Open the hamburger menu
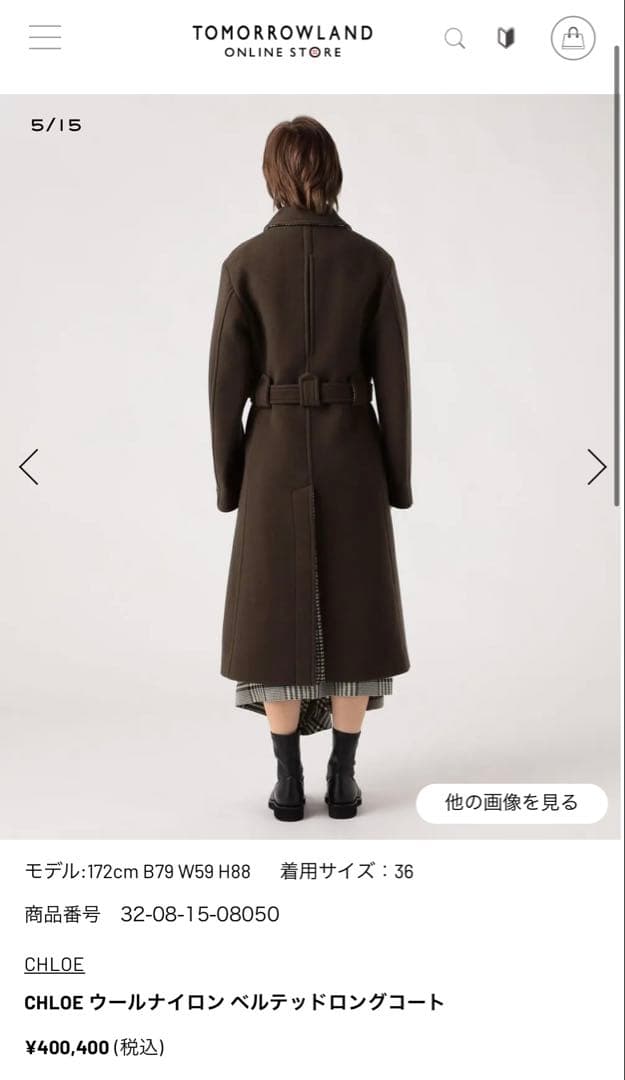The height and width of the screenshot is (1080, 625). click(45, 38)
